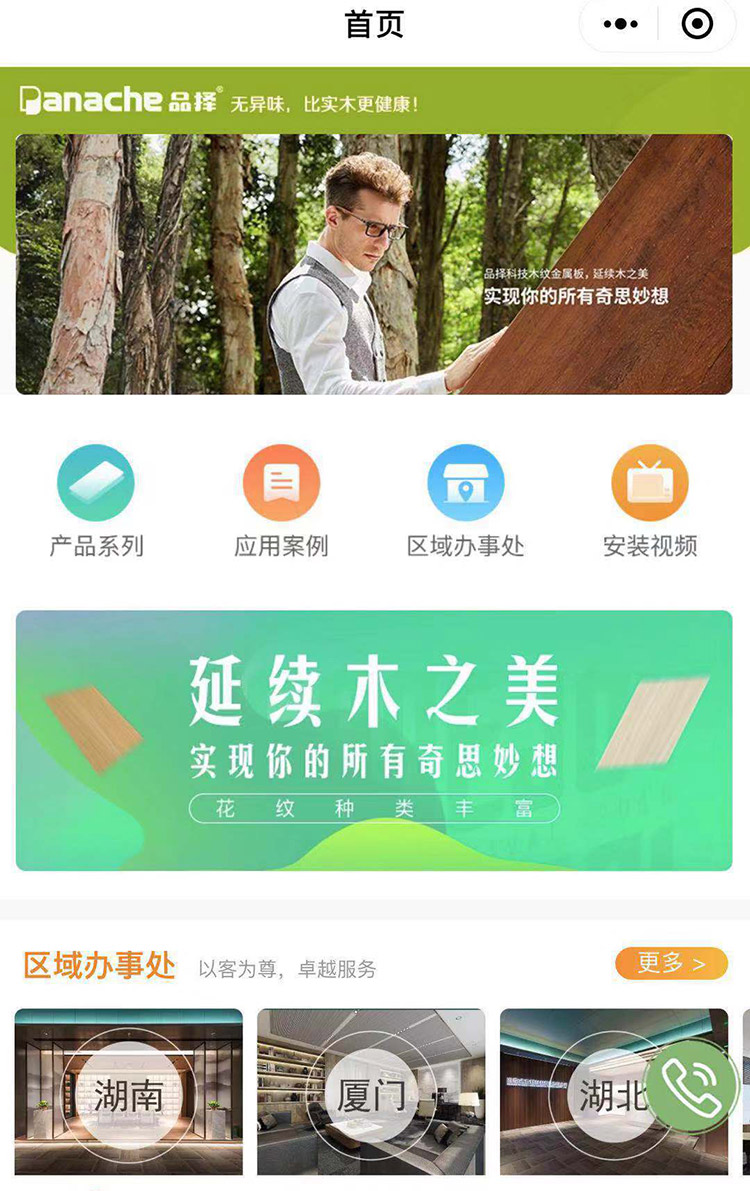Close the mini program via circle icon
750x1191 pixels.
696,24
